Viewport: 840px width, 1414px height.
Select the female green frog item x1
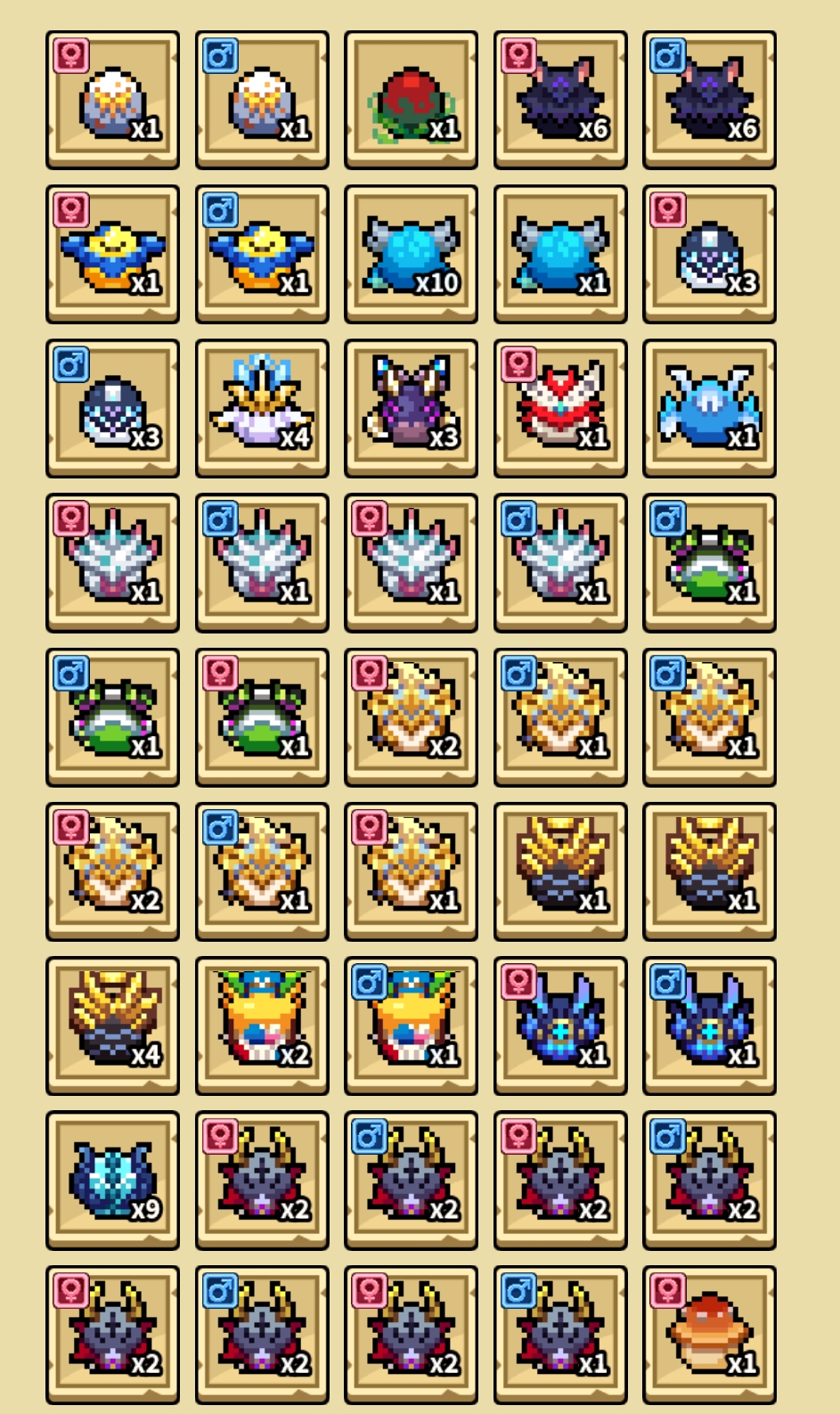point(262,717)
